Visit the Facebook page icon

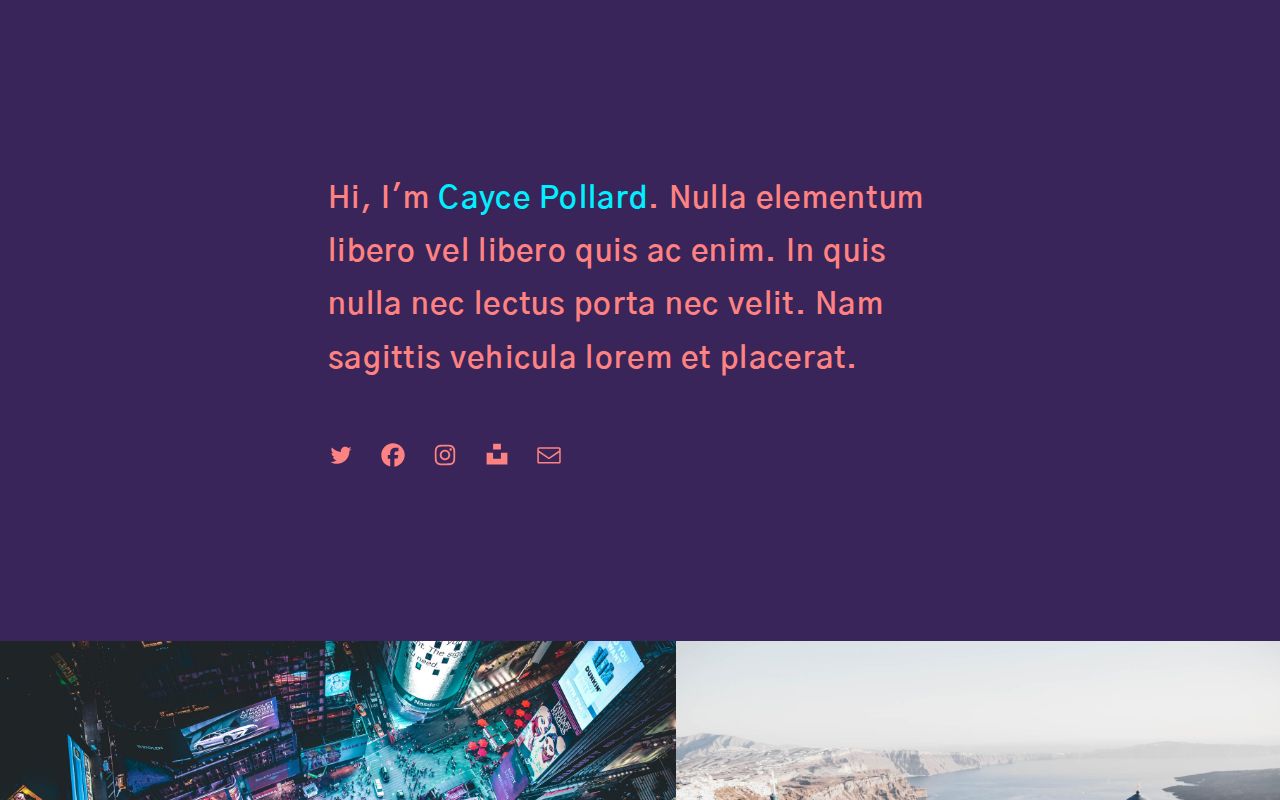pos(393,456)
